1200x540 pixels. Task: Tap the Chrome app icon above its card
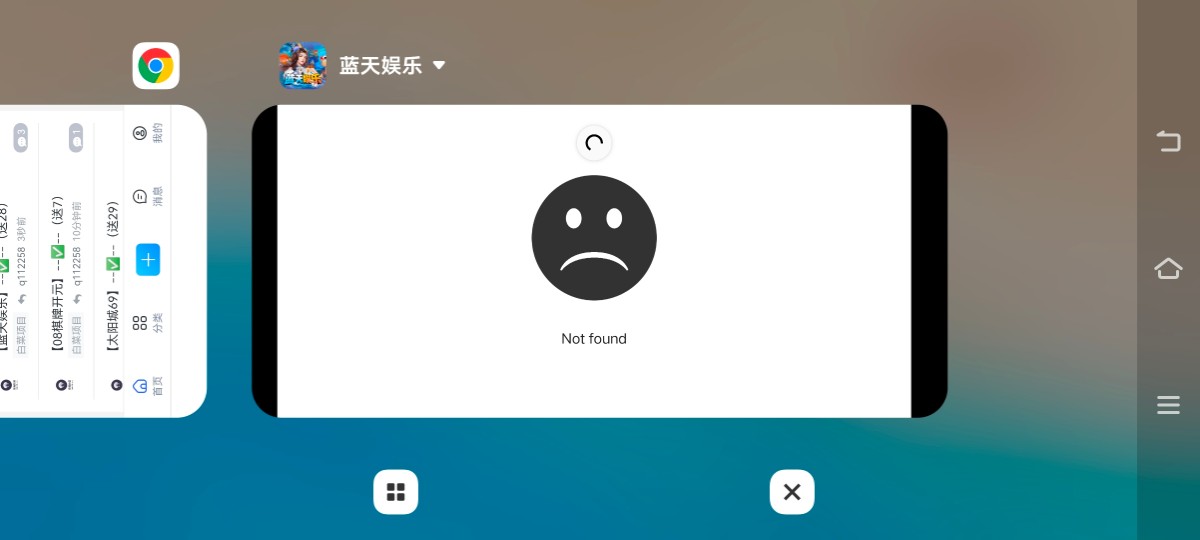click(x=156, y=66)
